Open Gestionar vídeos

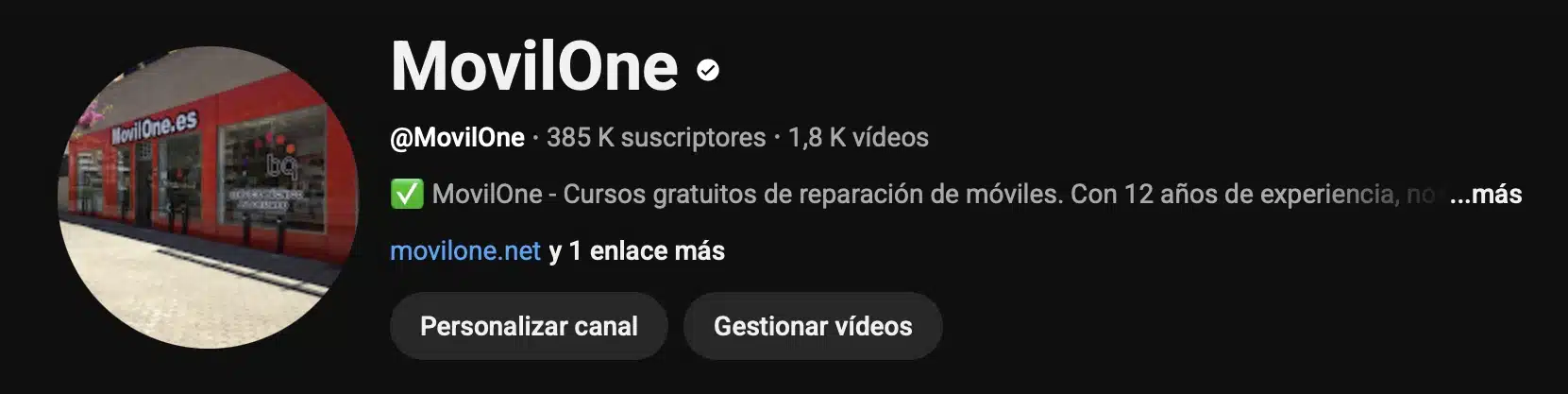pyautogui.click(x=813, y=326)
